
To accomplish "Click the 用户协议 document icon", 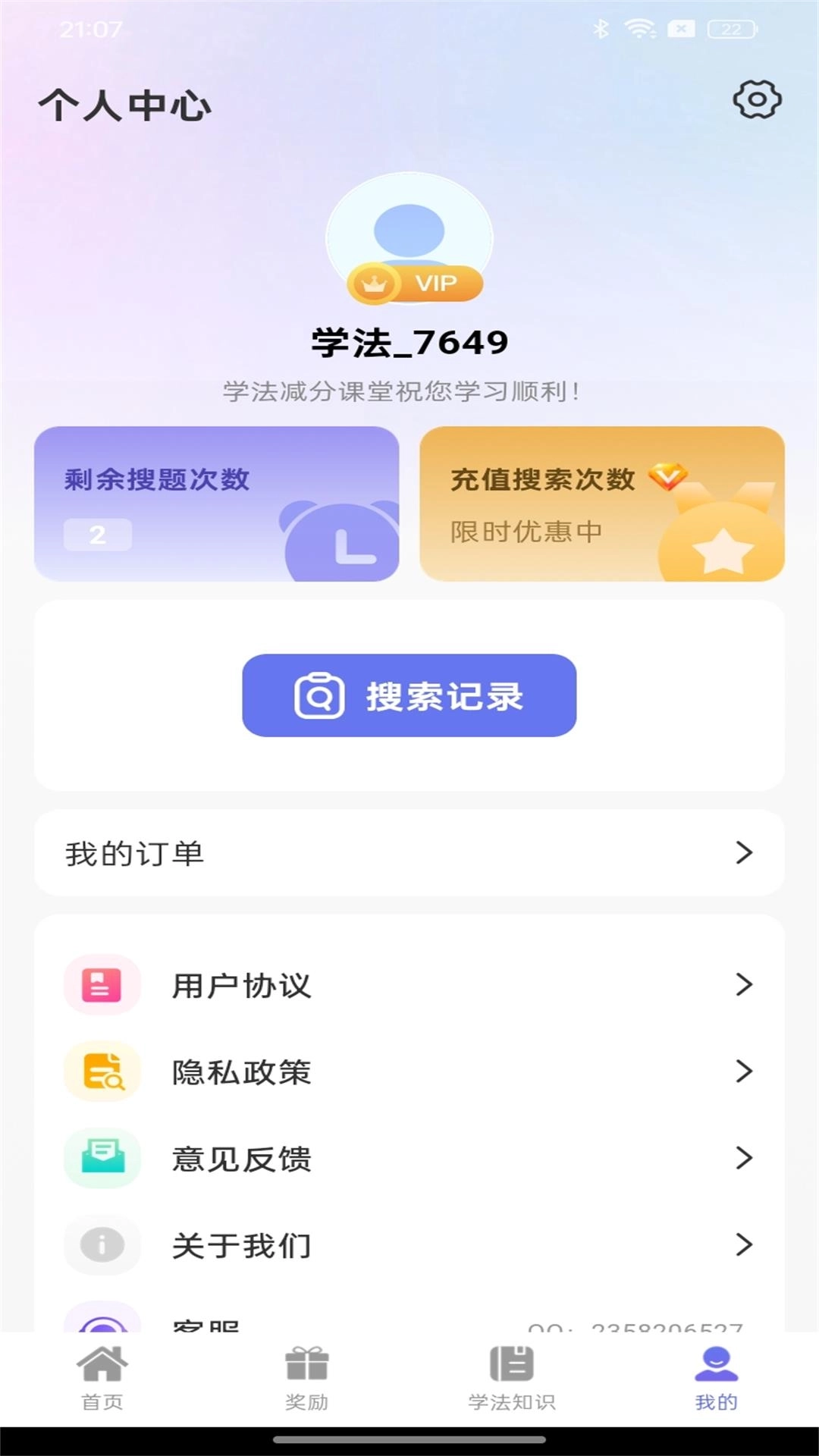I will (x=101, y=985).
